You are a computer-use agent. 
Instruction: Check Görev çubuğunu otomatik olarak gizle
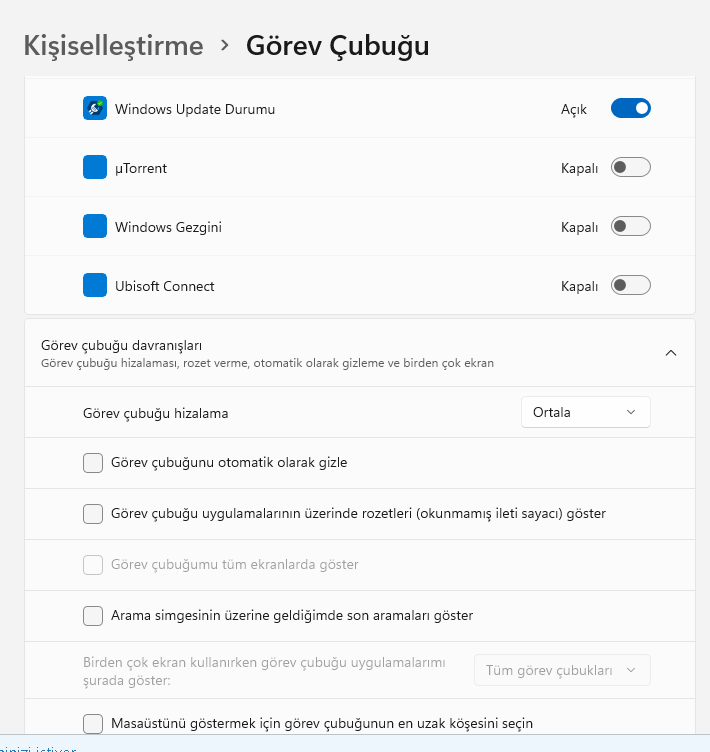point(93,463)
